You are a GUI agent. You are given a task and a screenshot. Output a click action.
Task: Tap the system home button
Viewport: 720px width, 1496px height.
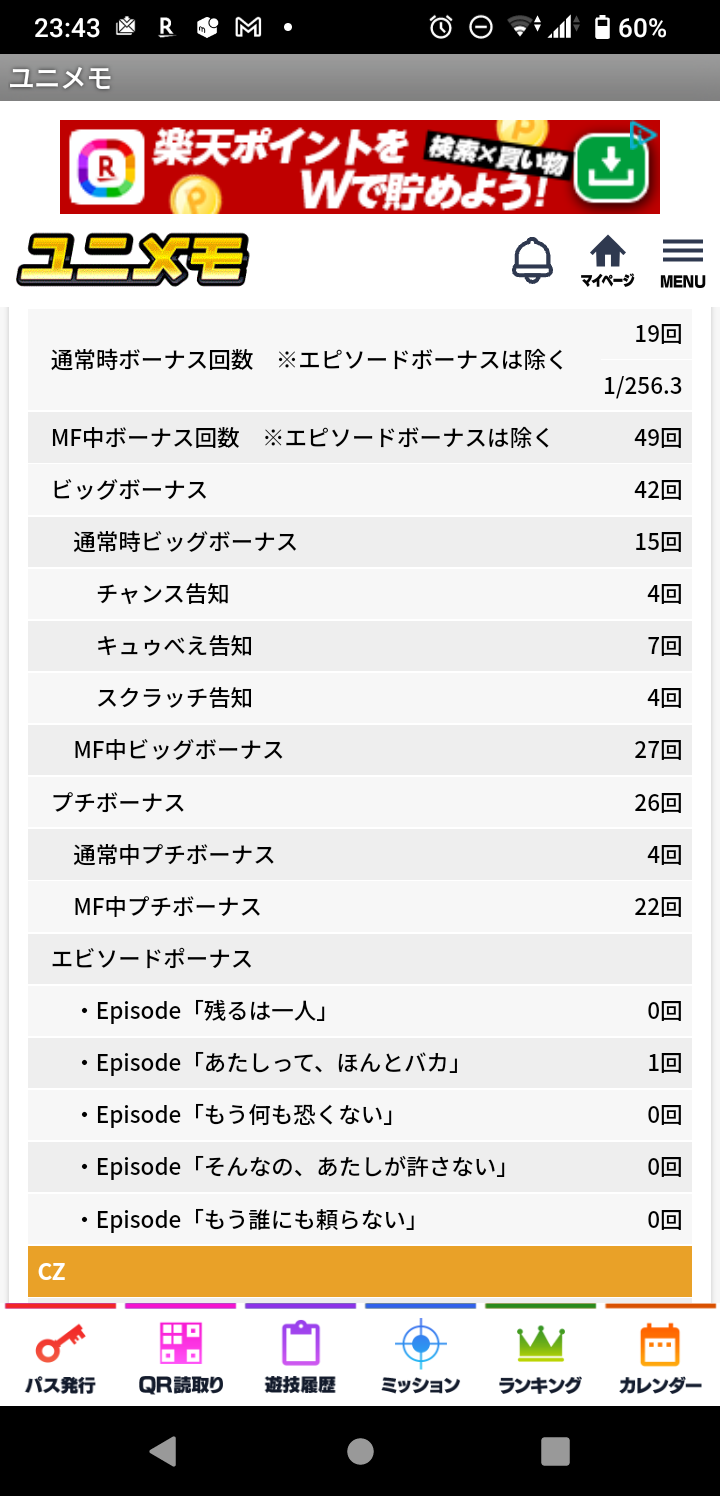(x=360, y=1451)
